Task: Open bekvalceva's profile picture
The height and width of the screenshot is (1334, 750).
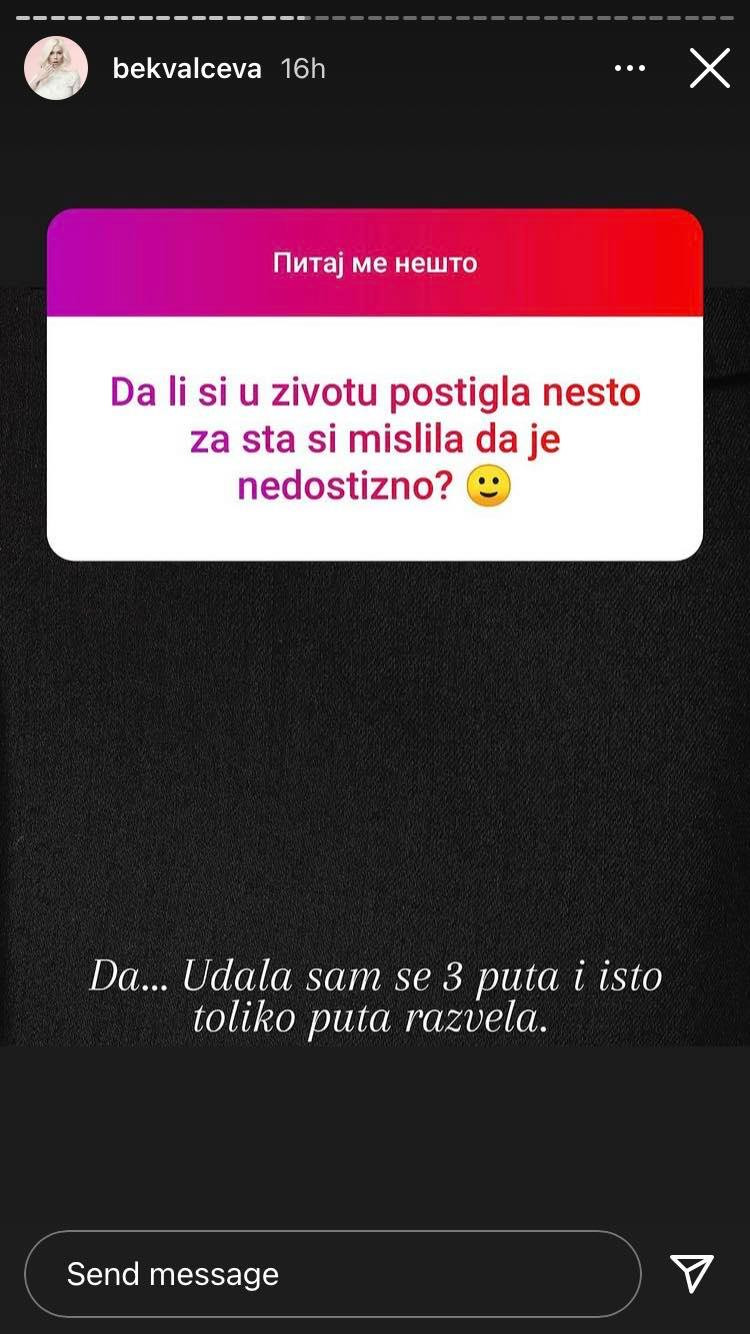Action: [x=56, y=69]
